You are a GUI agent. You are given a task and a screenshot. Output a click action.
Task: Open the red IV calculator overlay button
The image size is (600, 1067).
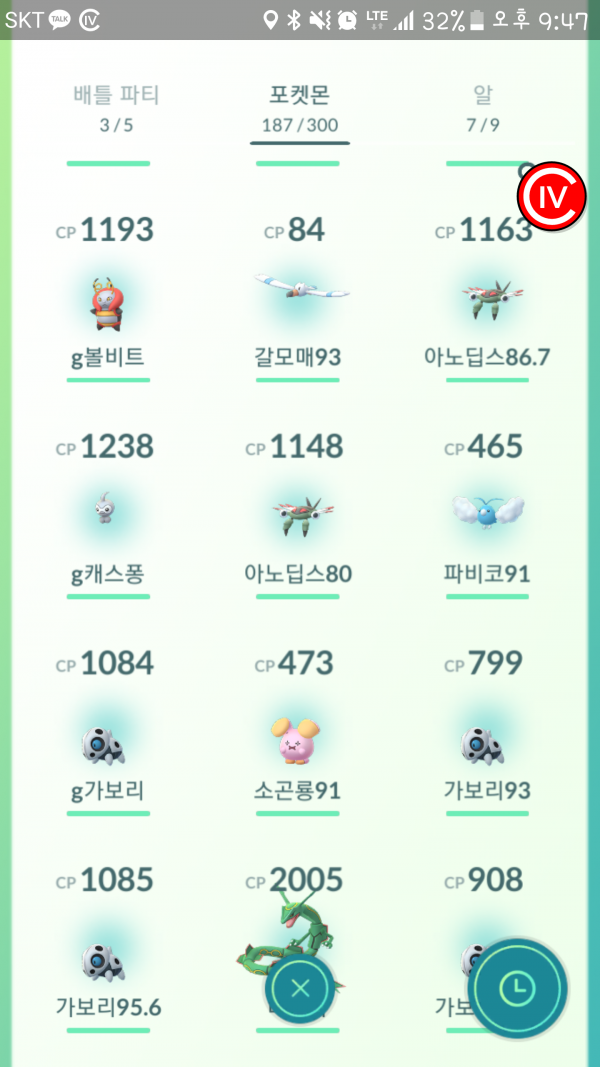(552, 197)
